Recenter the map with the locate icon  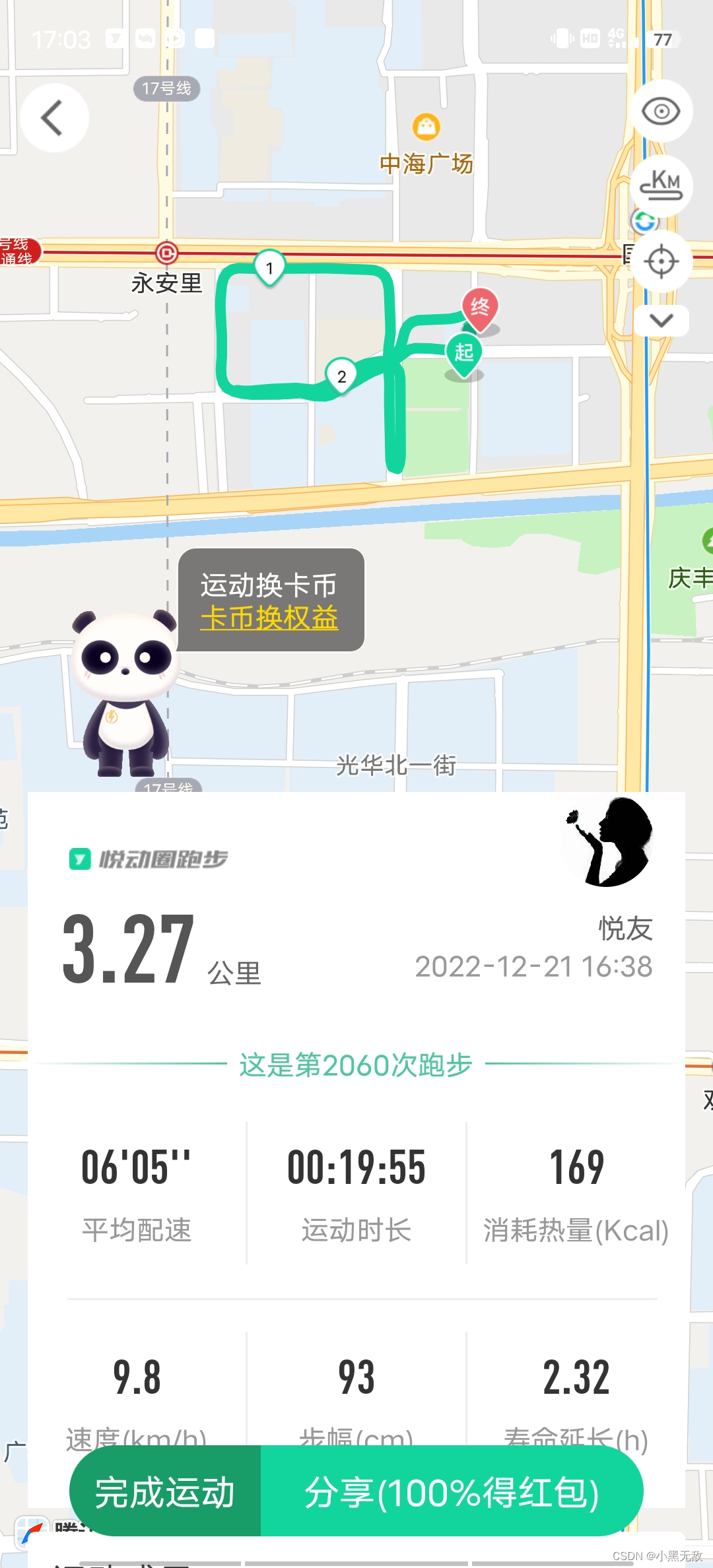661,261
